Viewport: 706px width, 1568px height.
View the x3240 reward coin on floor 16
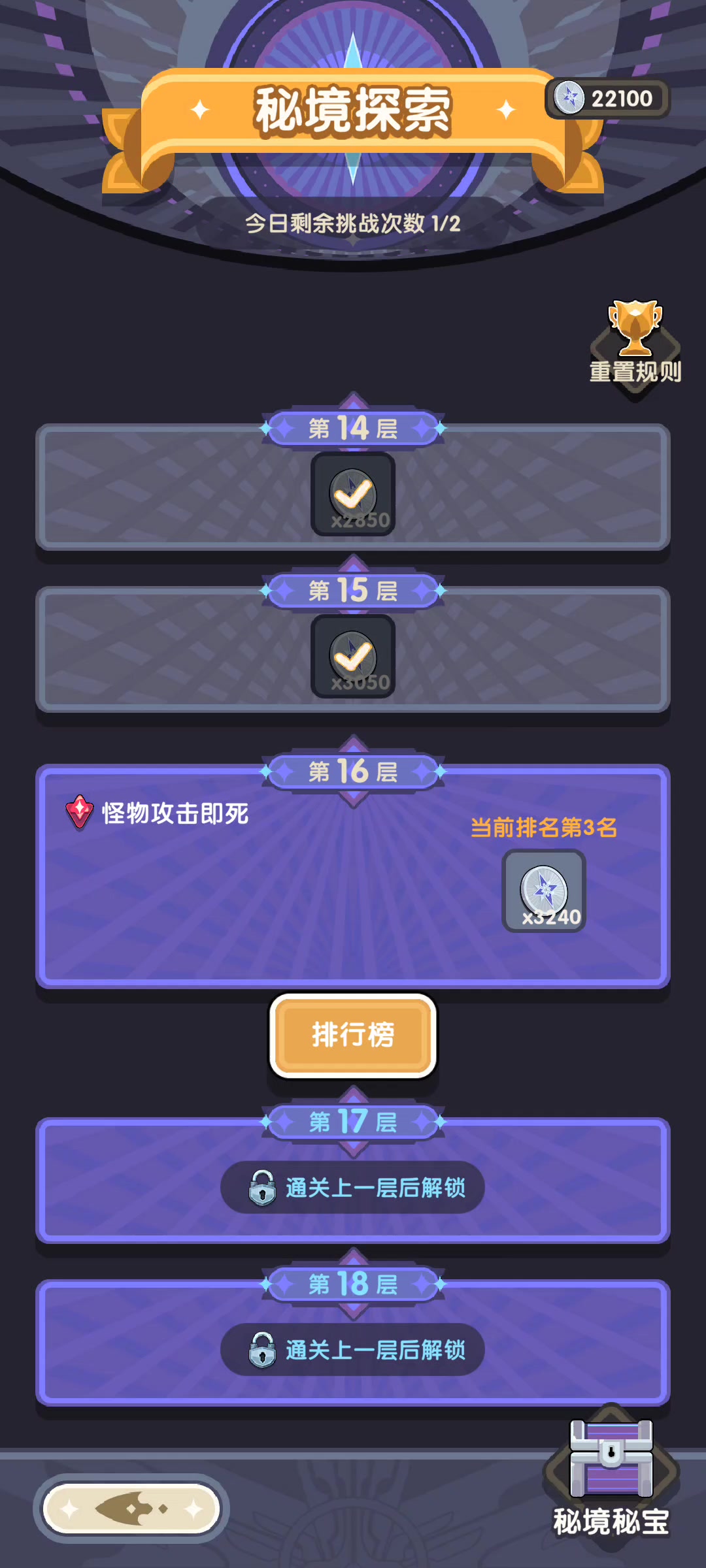click(544, 891)
